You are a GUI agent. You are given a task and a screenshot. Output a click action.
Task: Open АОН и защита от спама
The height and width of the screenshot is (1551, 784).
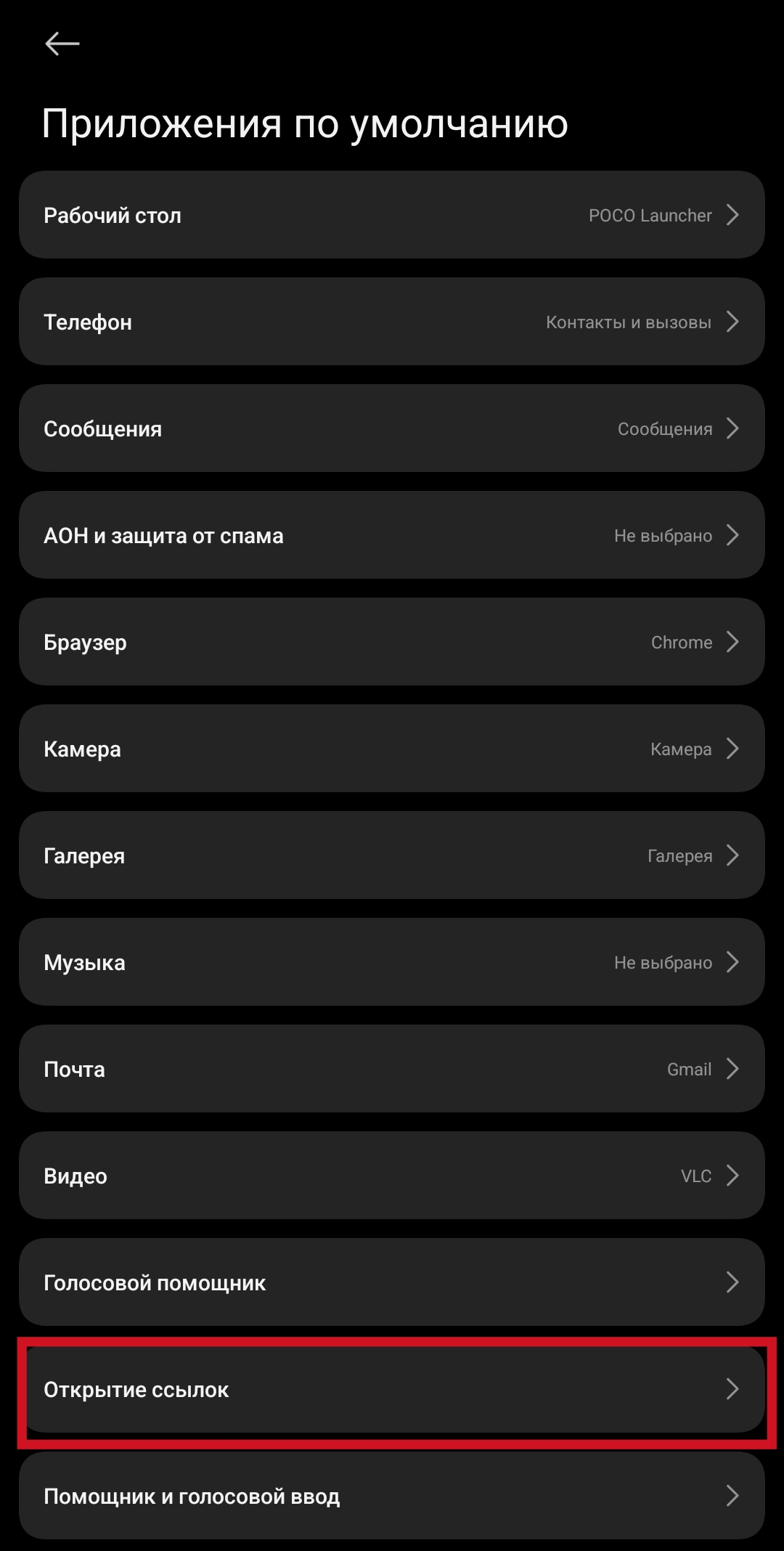click(392, 535)
